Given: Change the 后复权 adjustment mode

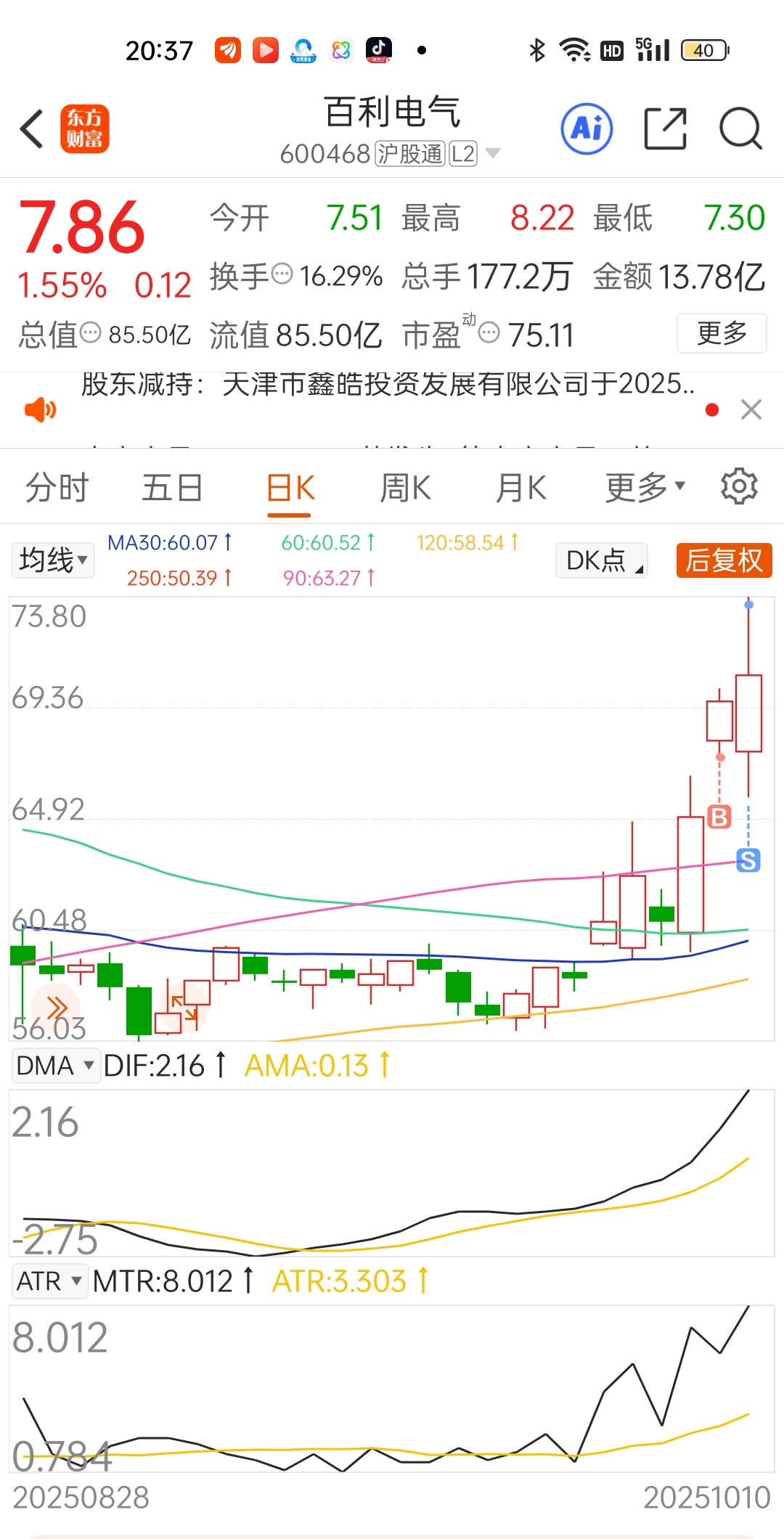Looking at the screenshot, I should (x=724, y=560).
